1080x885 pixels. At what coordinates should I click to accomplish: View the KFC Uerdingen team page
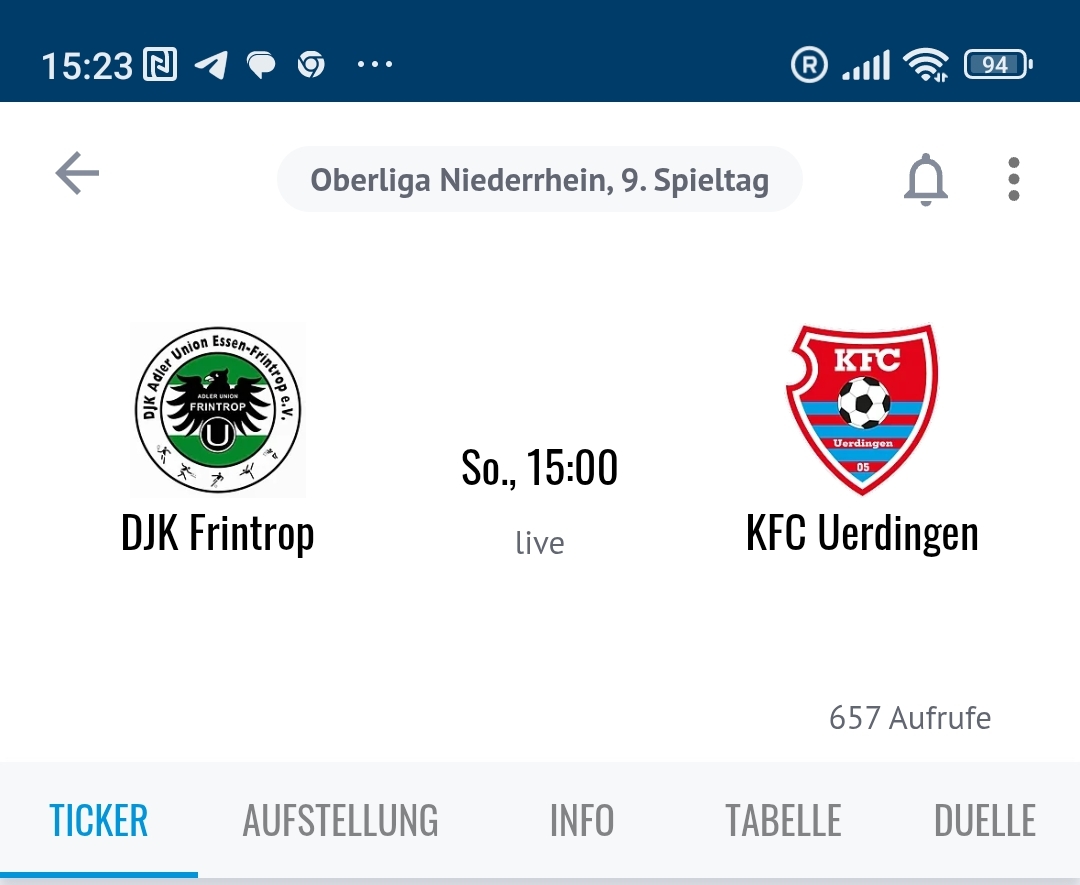[x=862, y=440]
